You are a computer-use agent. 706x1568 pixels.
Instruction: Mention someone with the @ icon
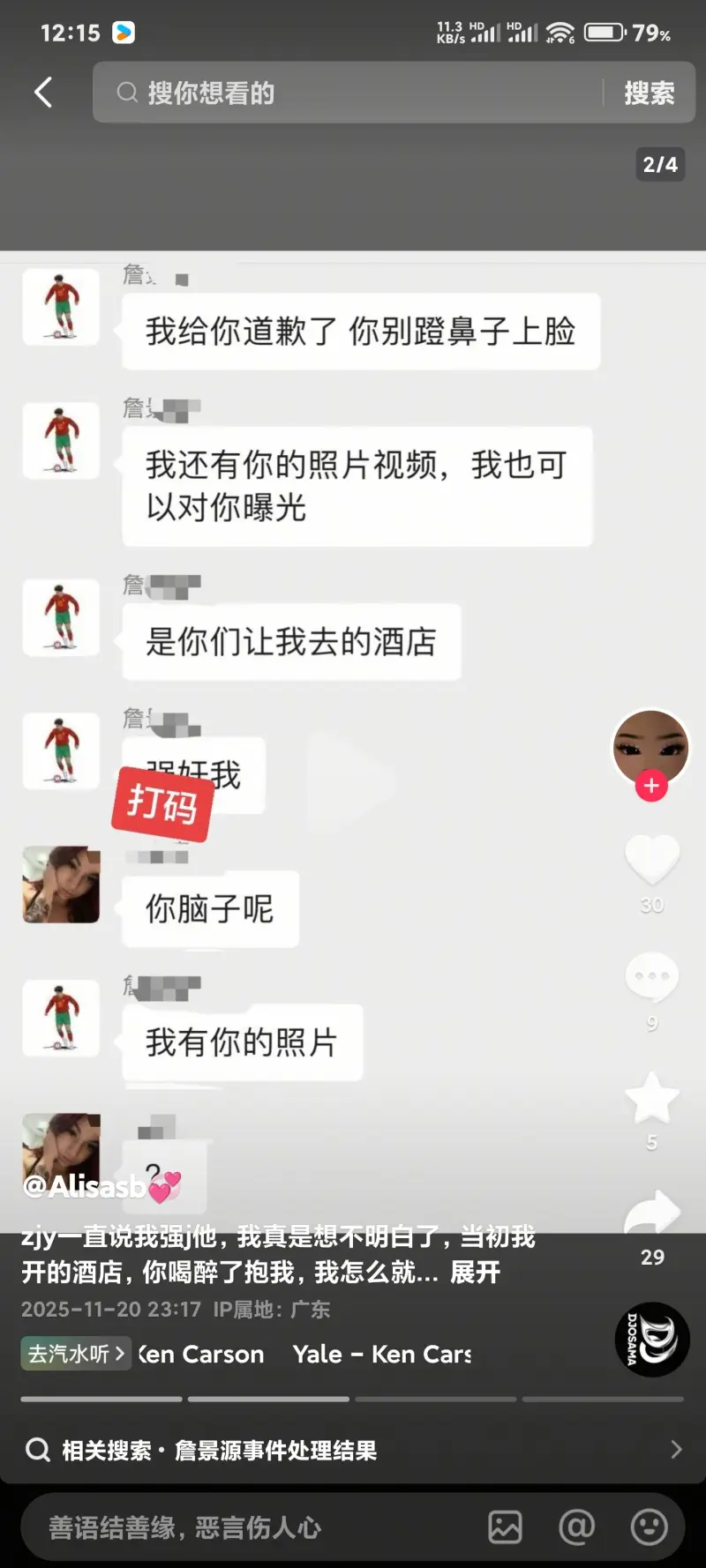tap(576, 1527)
